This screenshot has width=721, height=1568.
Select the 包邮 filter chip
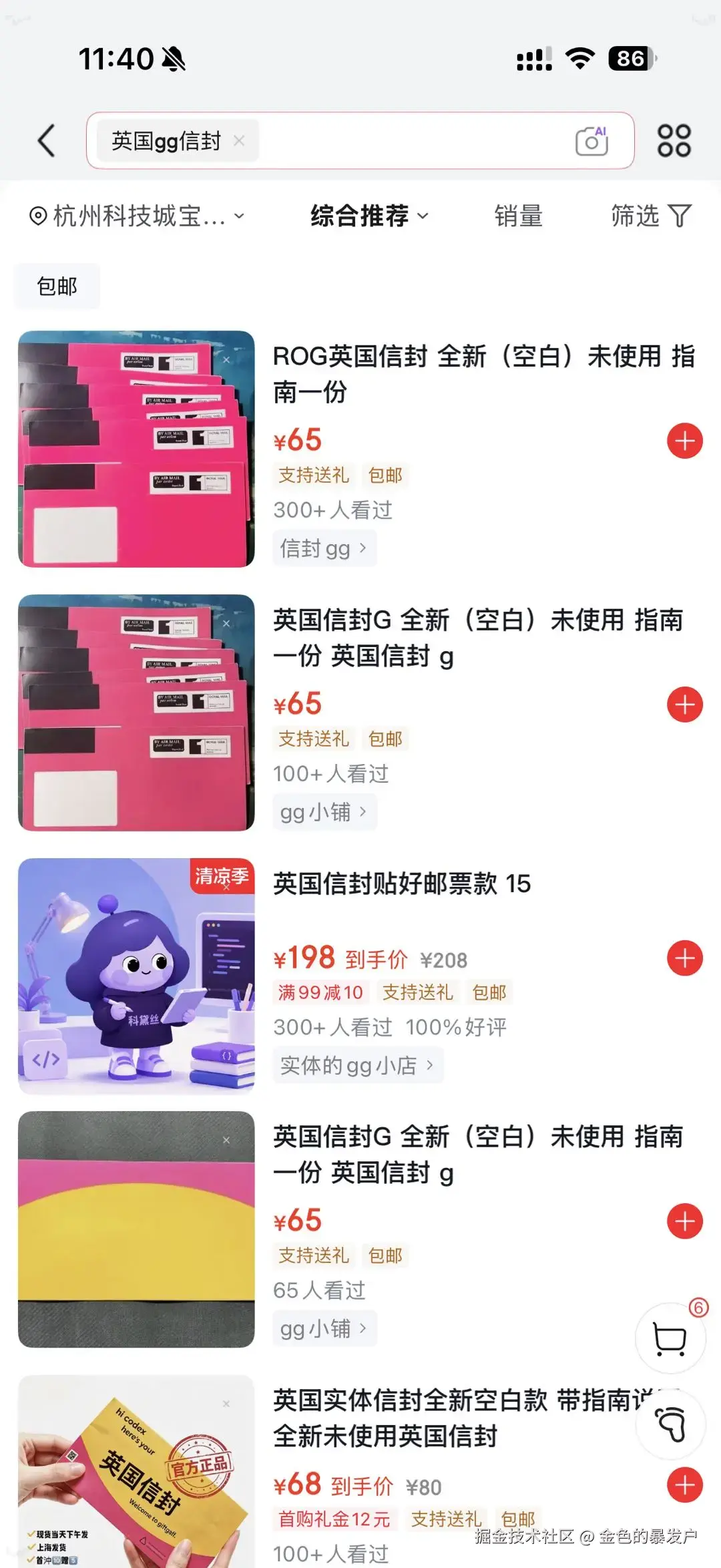[57, 286]
